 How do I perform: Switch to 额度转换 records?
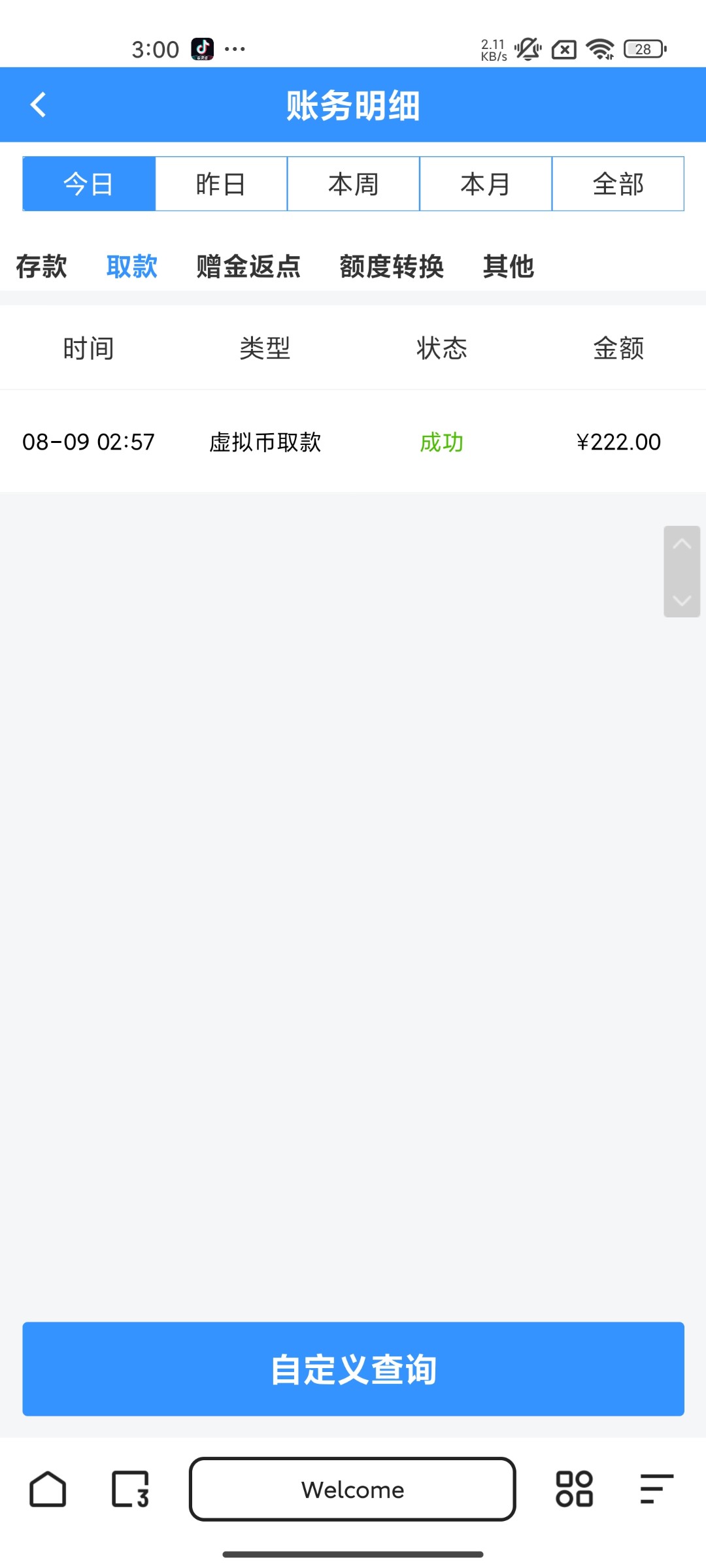[x=392, y=267]
